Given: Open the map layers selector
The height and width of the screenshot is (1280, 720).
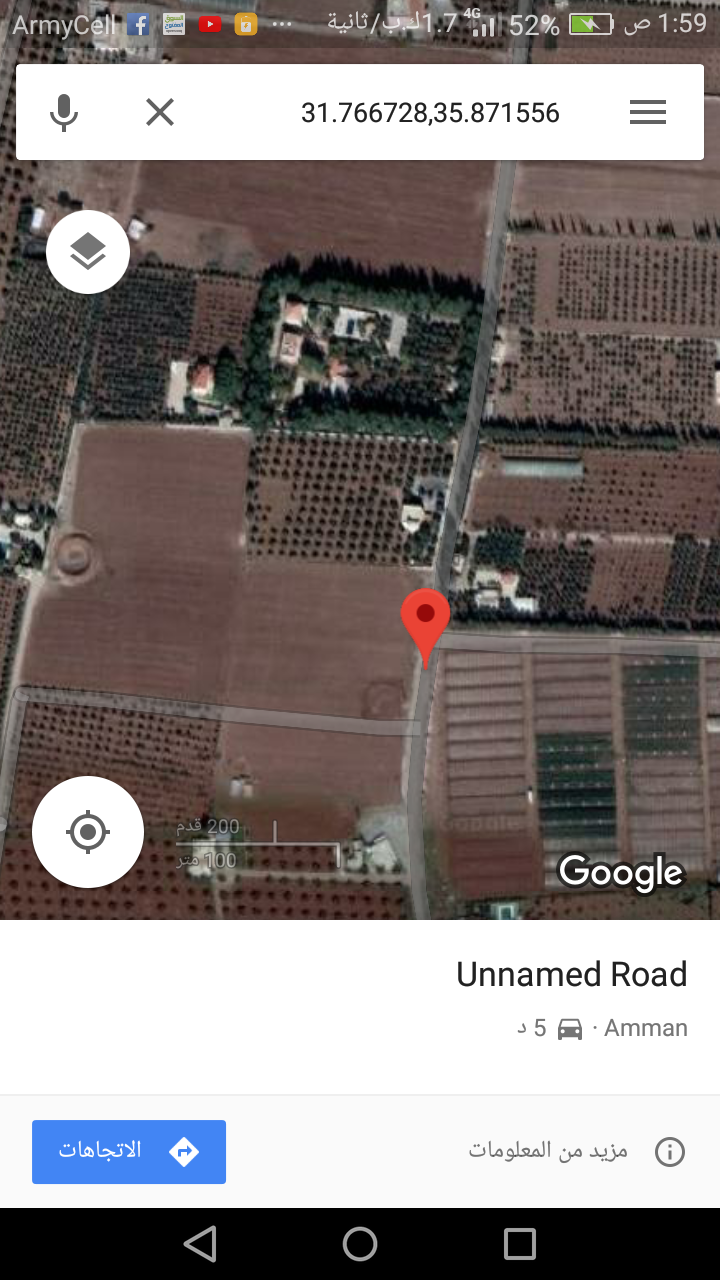Looking at the screenshot, I should tap(88, 252).
